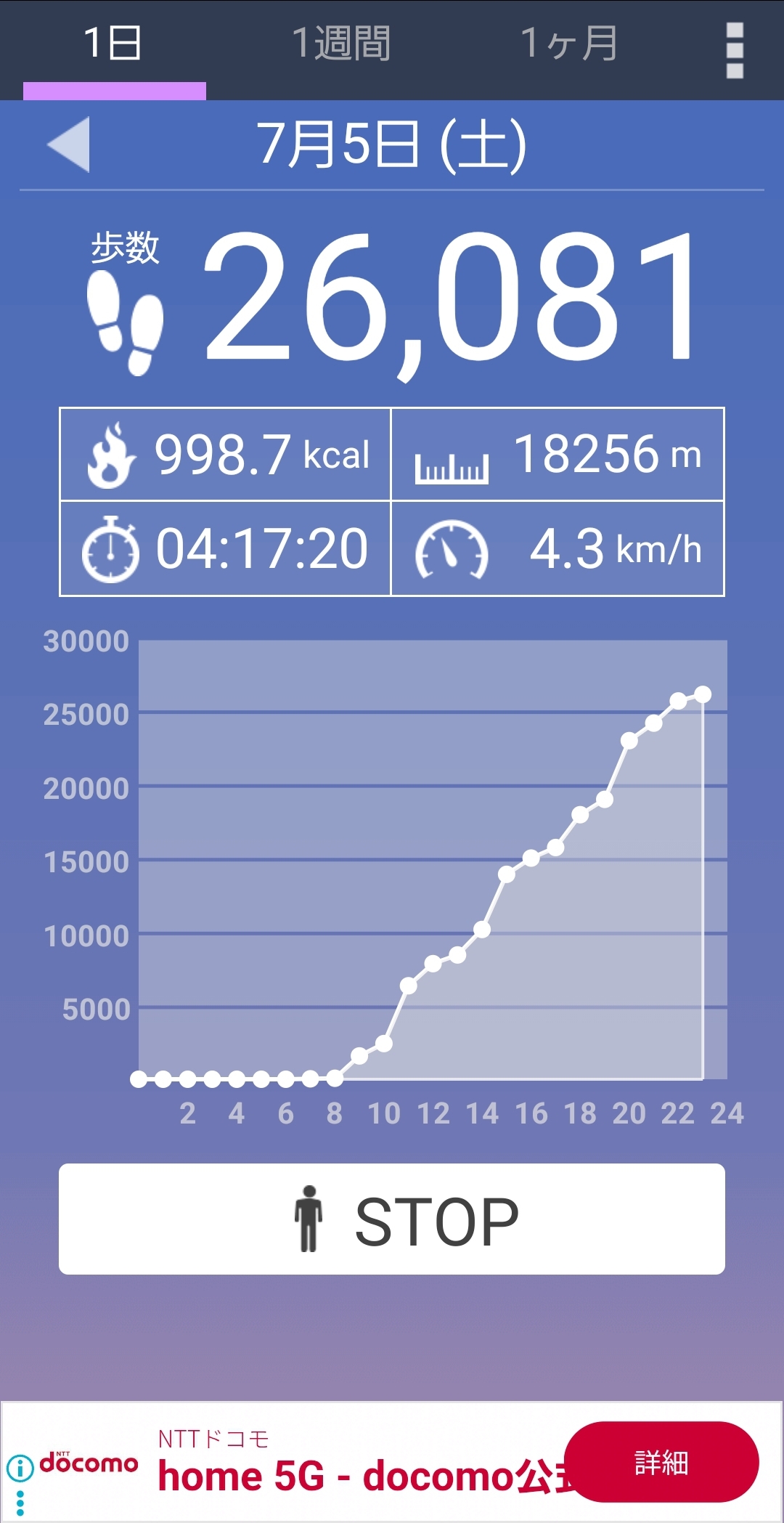Switch to the 1ヶ月 tab
784x1523 pixels.
569,44
